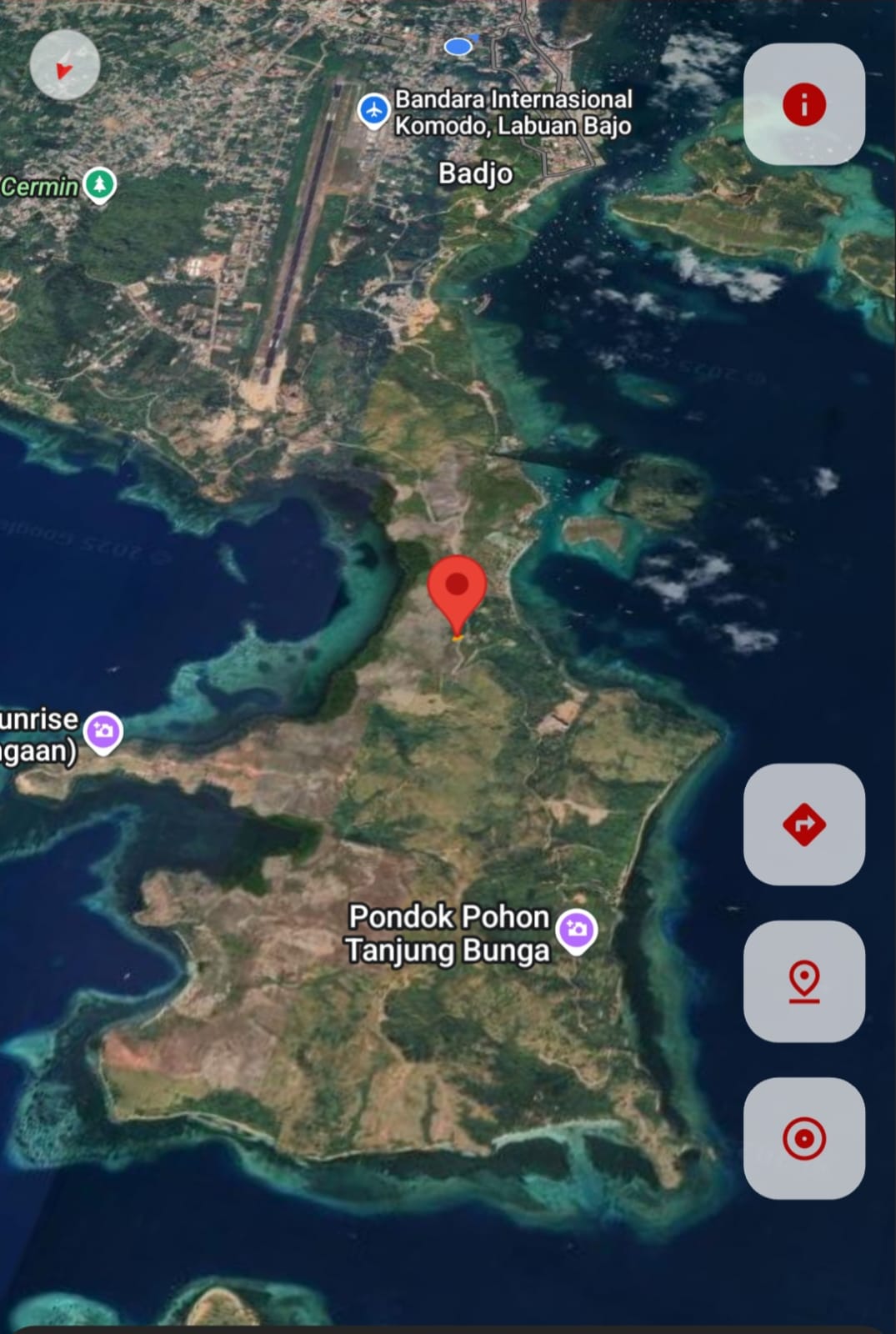Open the sunrise photo spot marker
Image resolution: width=896 pixels, height=1334 pixels.
click(x=104, y=731)
